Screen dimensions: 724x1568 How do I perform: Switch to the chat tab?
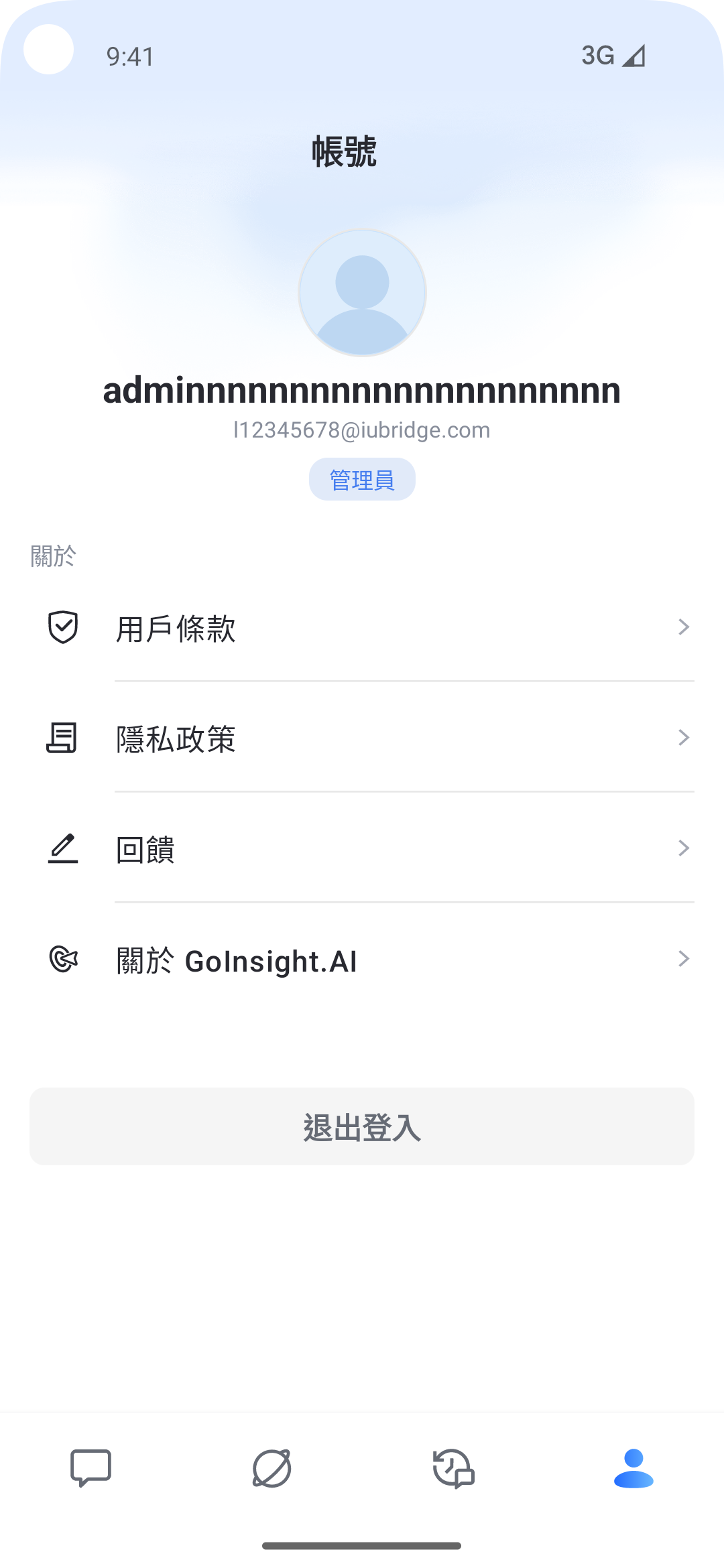click(x=90, y=1467)
